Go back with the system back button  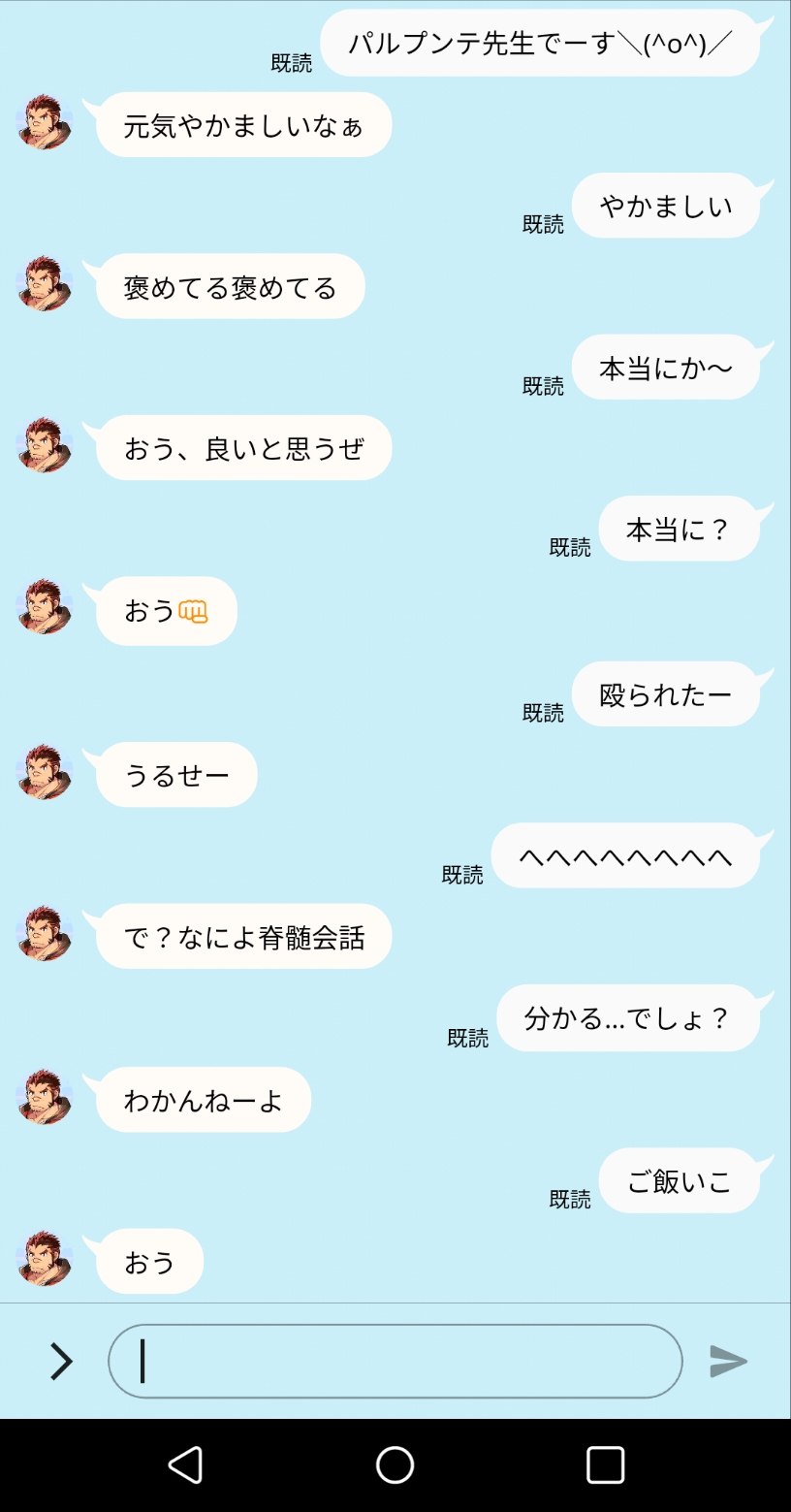tap(185, 1464)
